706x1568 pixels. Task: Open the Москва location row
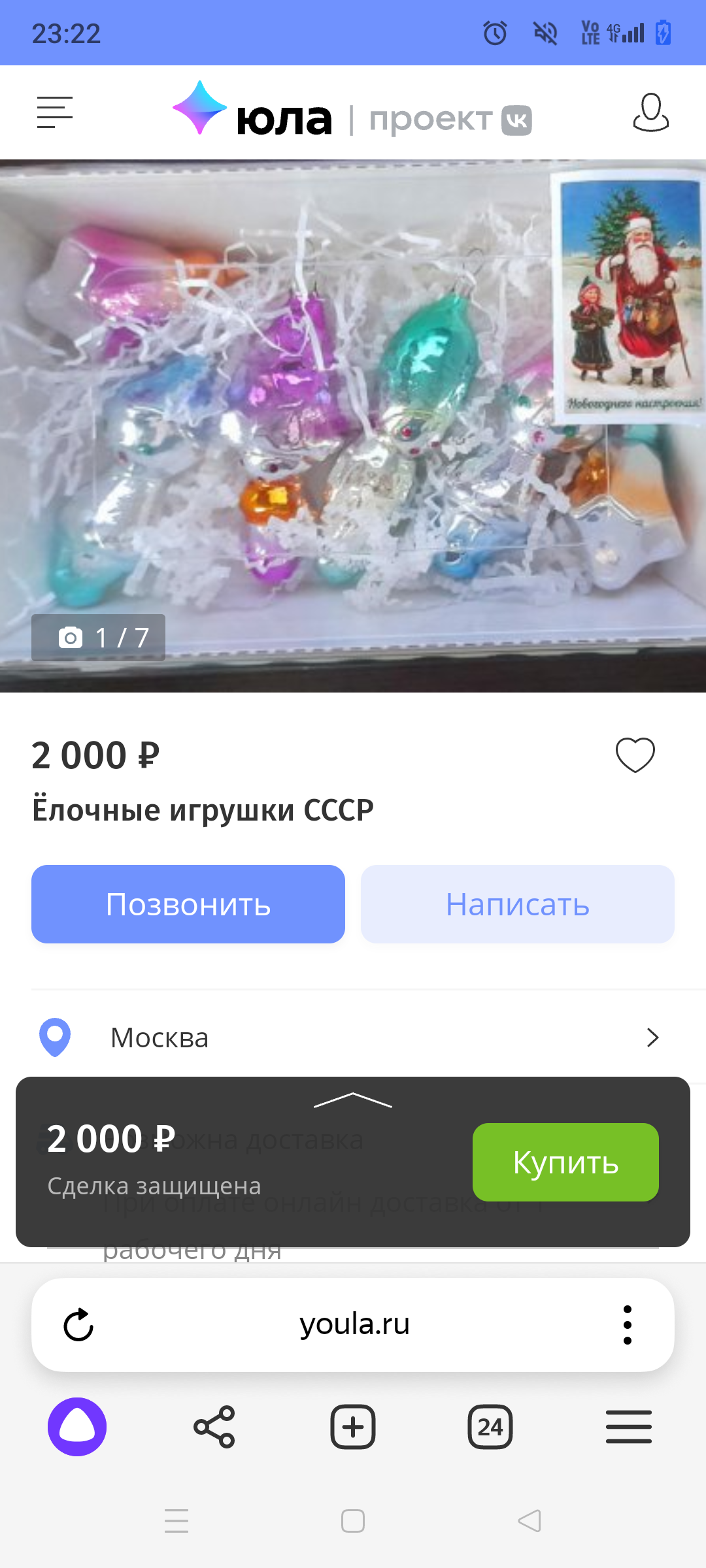coord(353,1037)
